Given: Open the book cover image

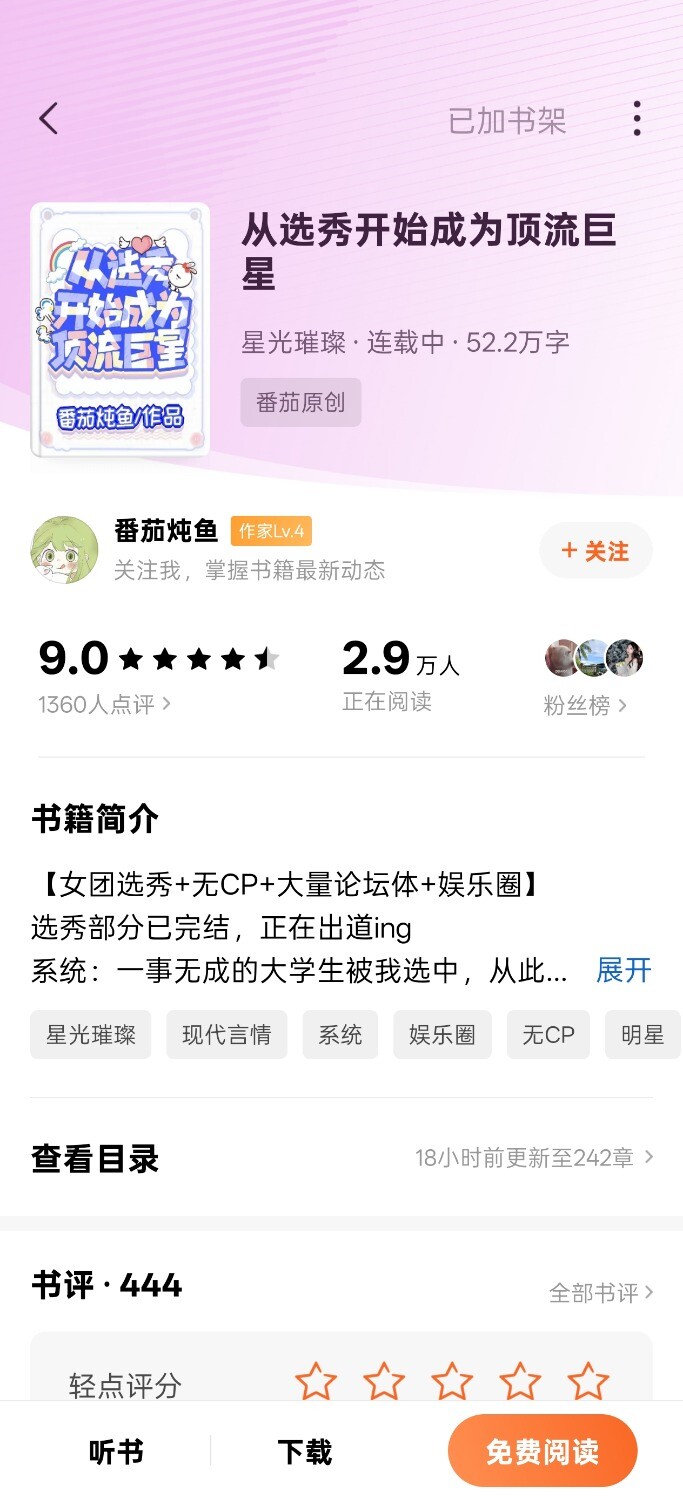Looking at the screenshot, I should point(120,329).
